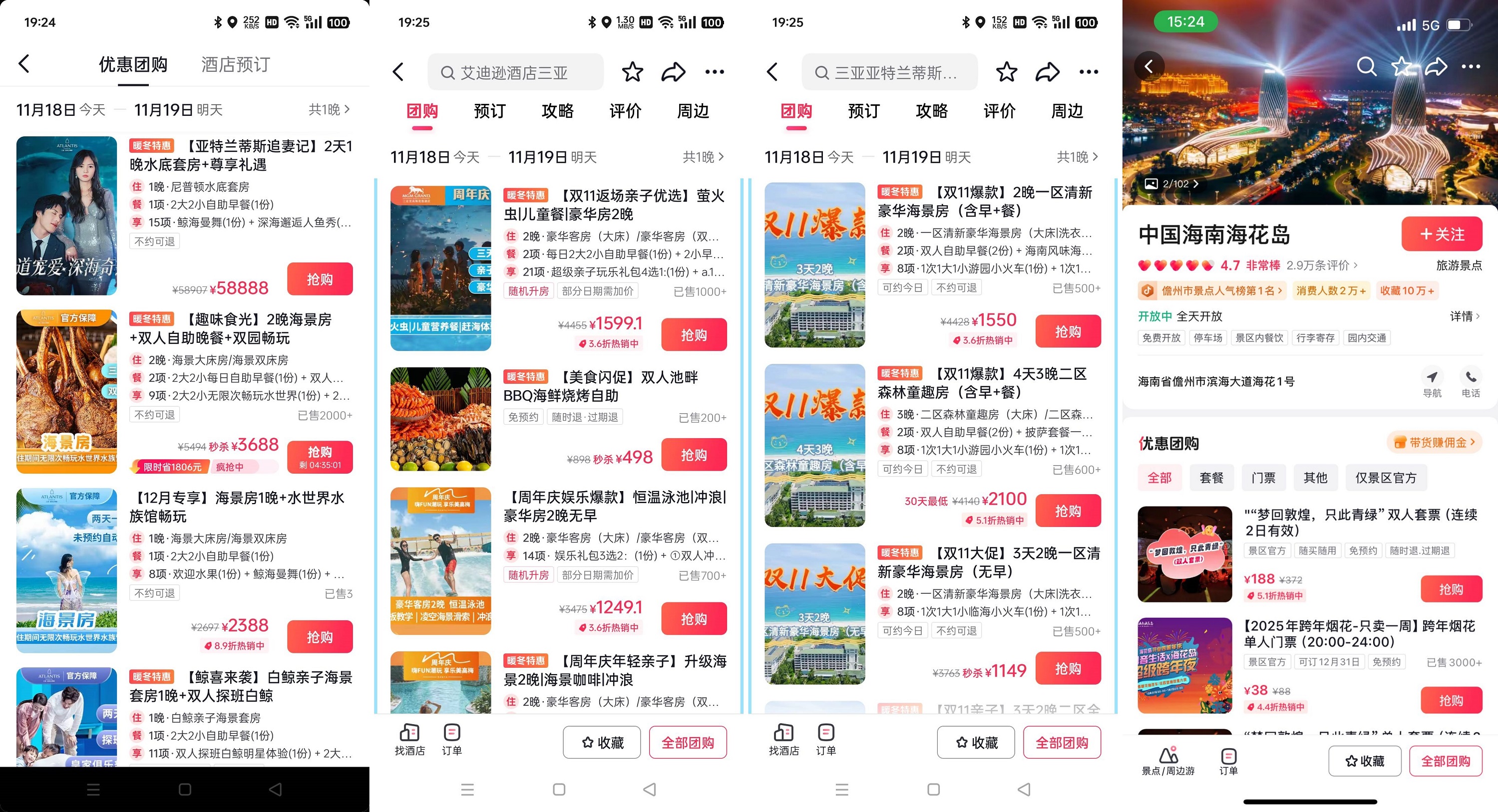1498x812 pixels.
Task: Open the 艾迪逊酒店三亚 search box
Action: pyautogui.click(x=515, y=73)
